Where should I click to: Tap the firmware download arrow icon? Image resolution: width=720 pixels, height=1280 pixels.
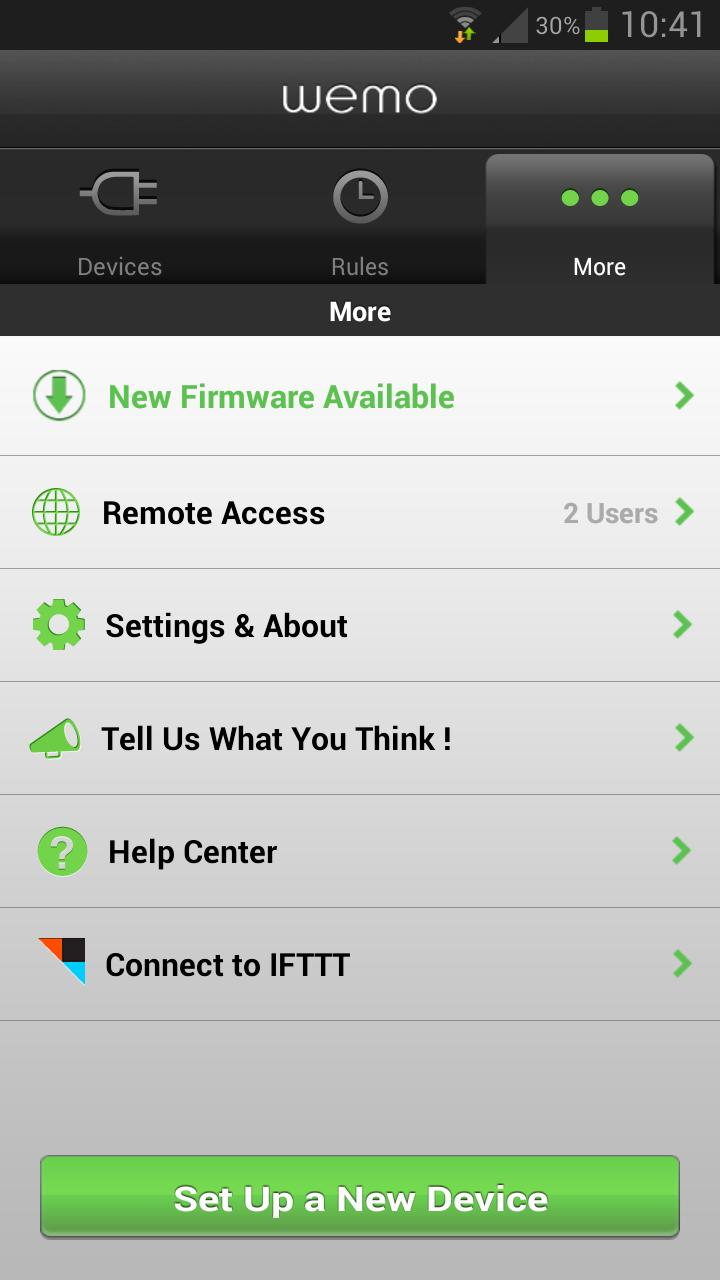point(58,395)
